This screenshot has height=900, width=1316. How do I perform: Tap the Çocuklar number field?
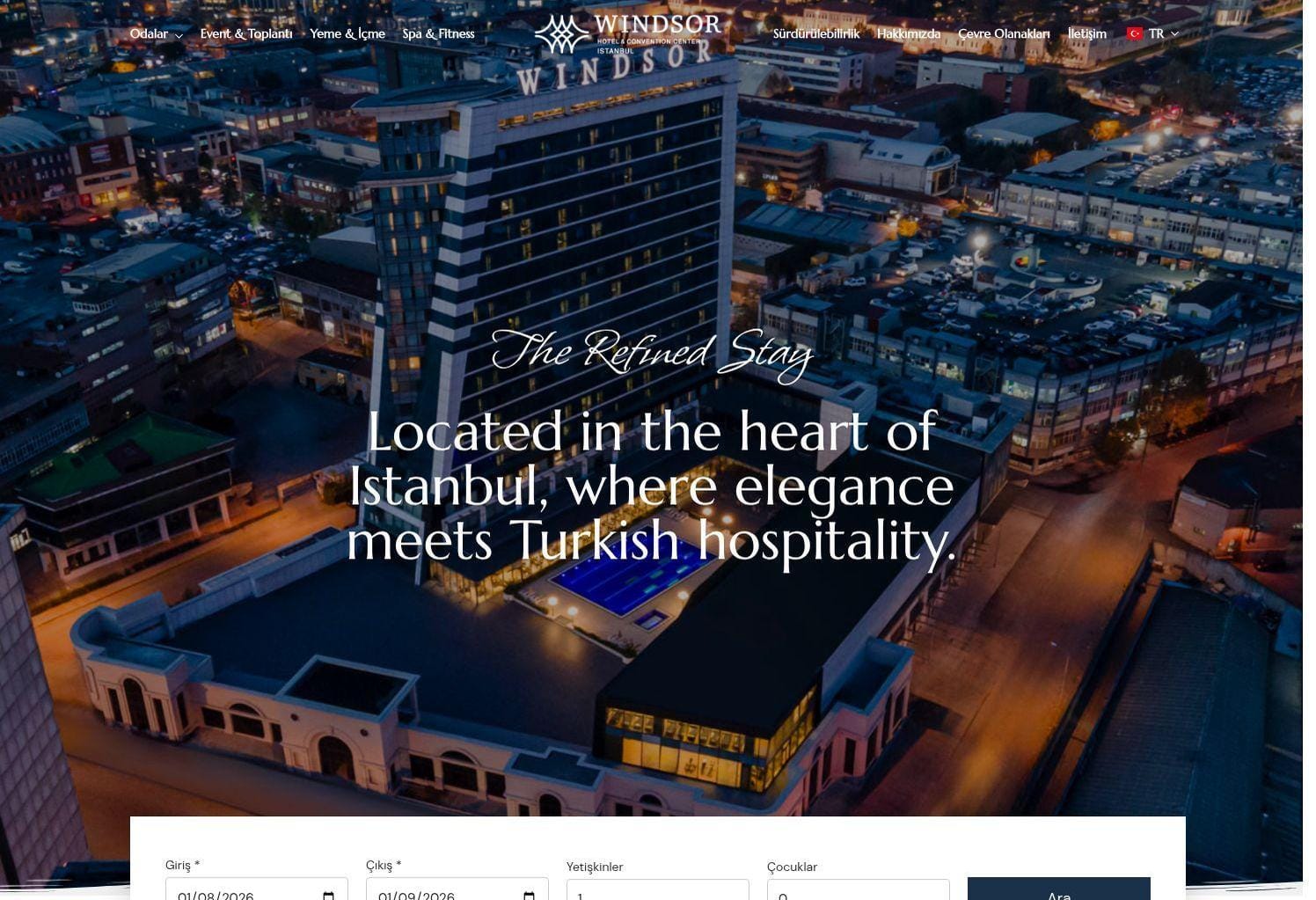coord(858,892)
